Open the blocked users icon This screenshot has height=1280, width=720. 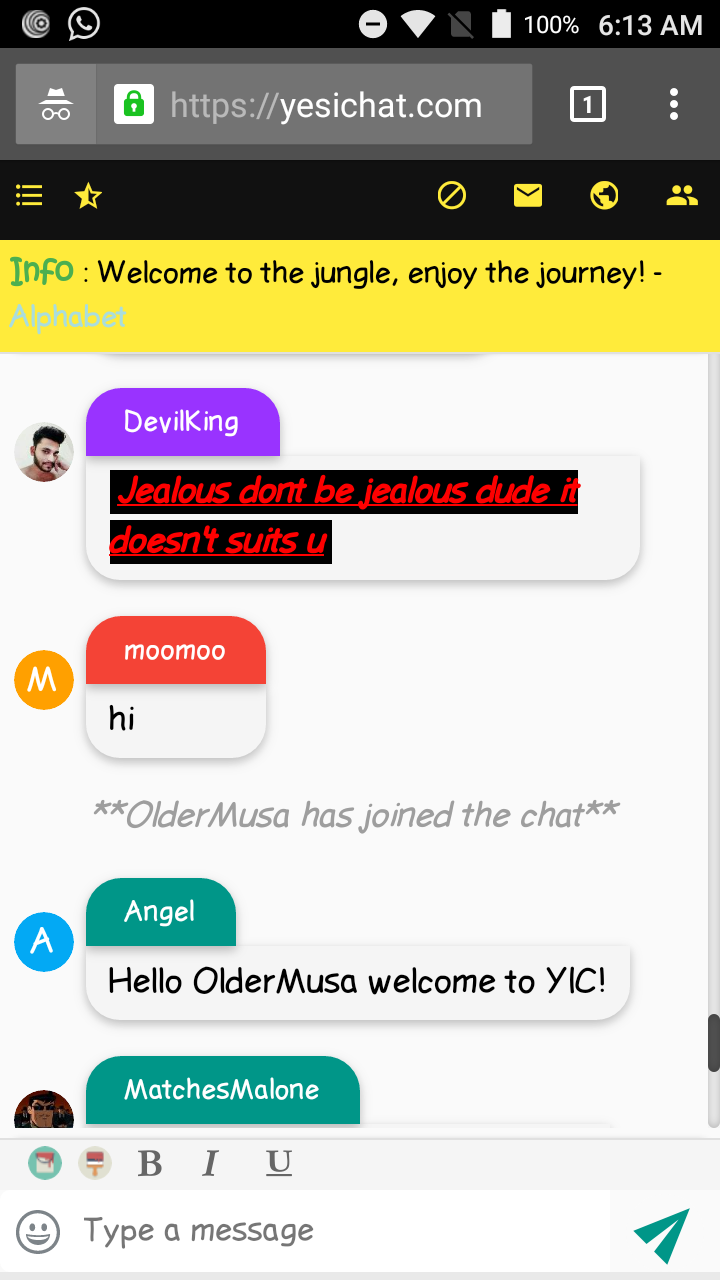[452, 196]
